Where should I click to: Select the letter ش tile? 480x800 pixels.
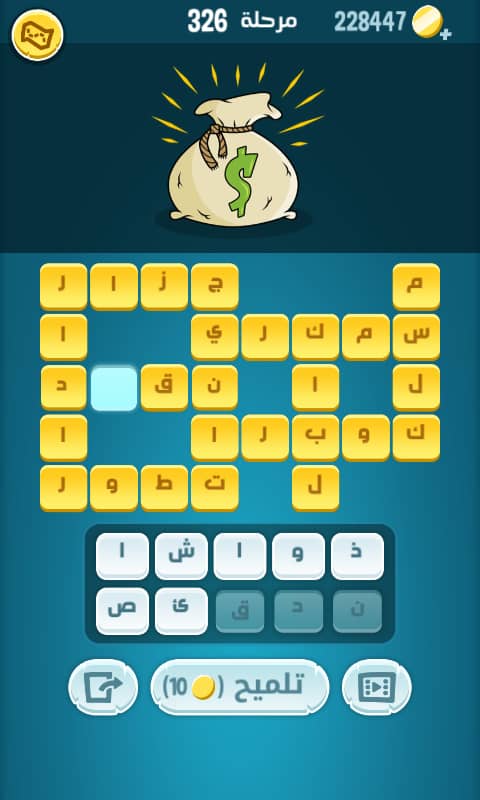[x=181, y=556]
